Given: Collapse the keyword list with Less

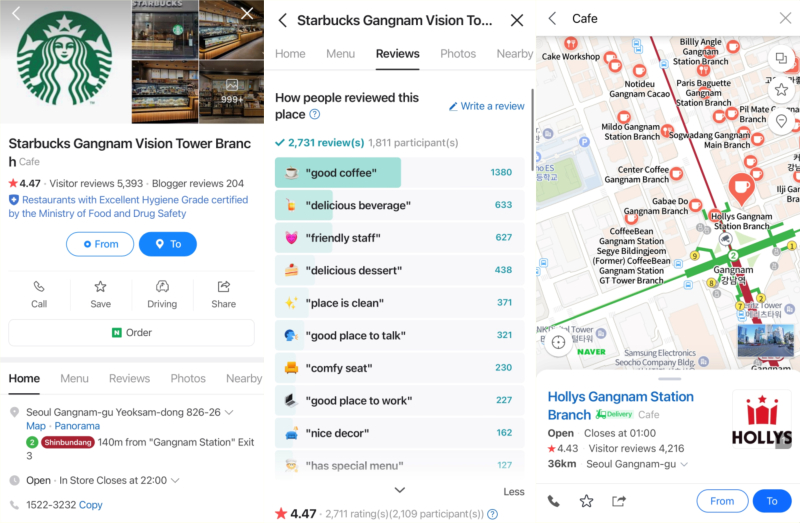Looking at the screenshot, I should coord(513,491).
